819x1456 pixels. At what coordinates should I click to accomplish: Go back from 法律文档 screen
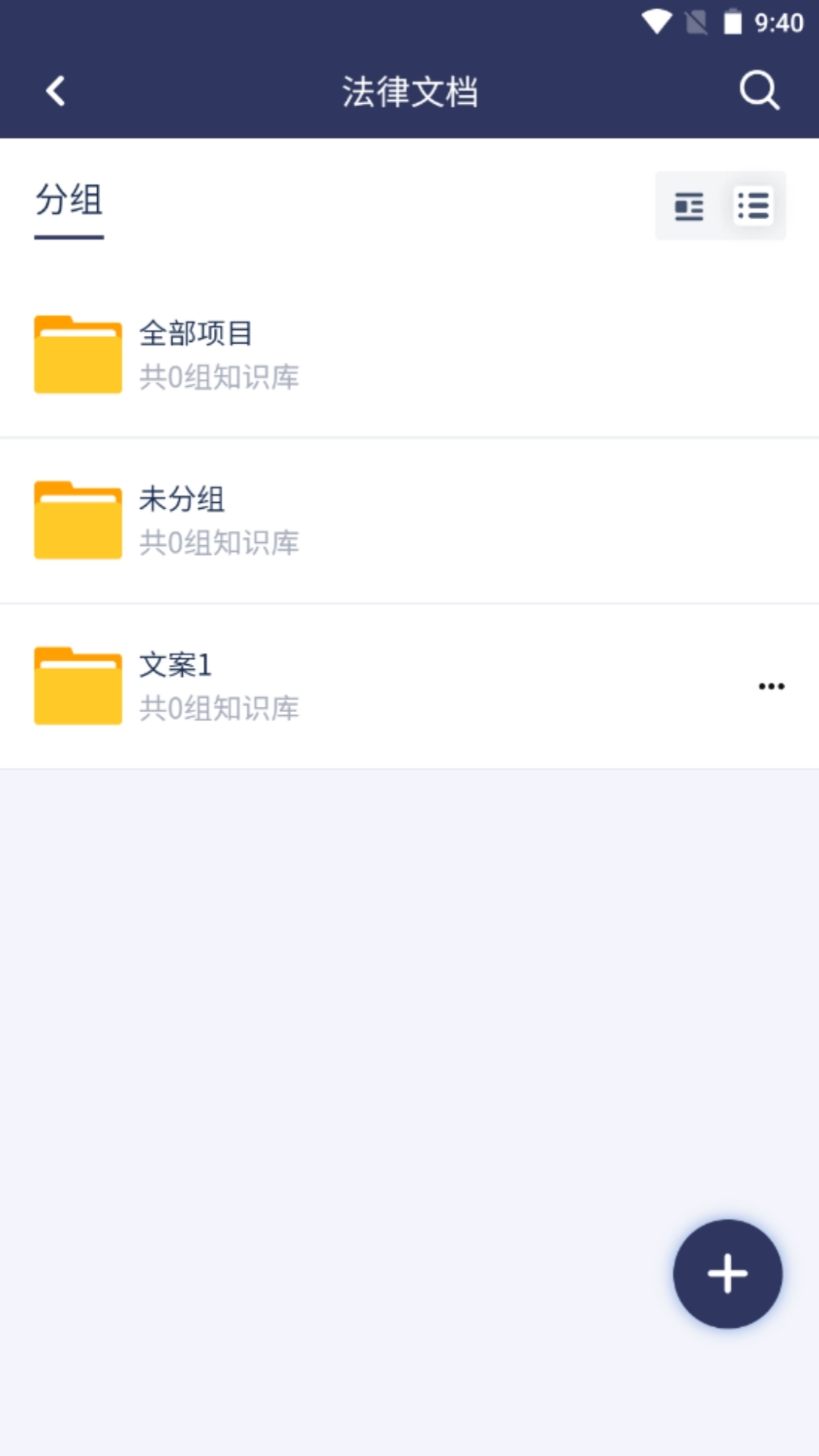[x=55, y=92]
